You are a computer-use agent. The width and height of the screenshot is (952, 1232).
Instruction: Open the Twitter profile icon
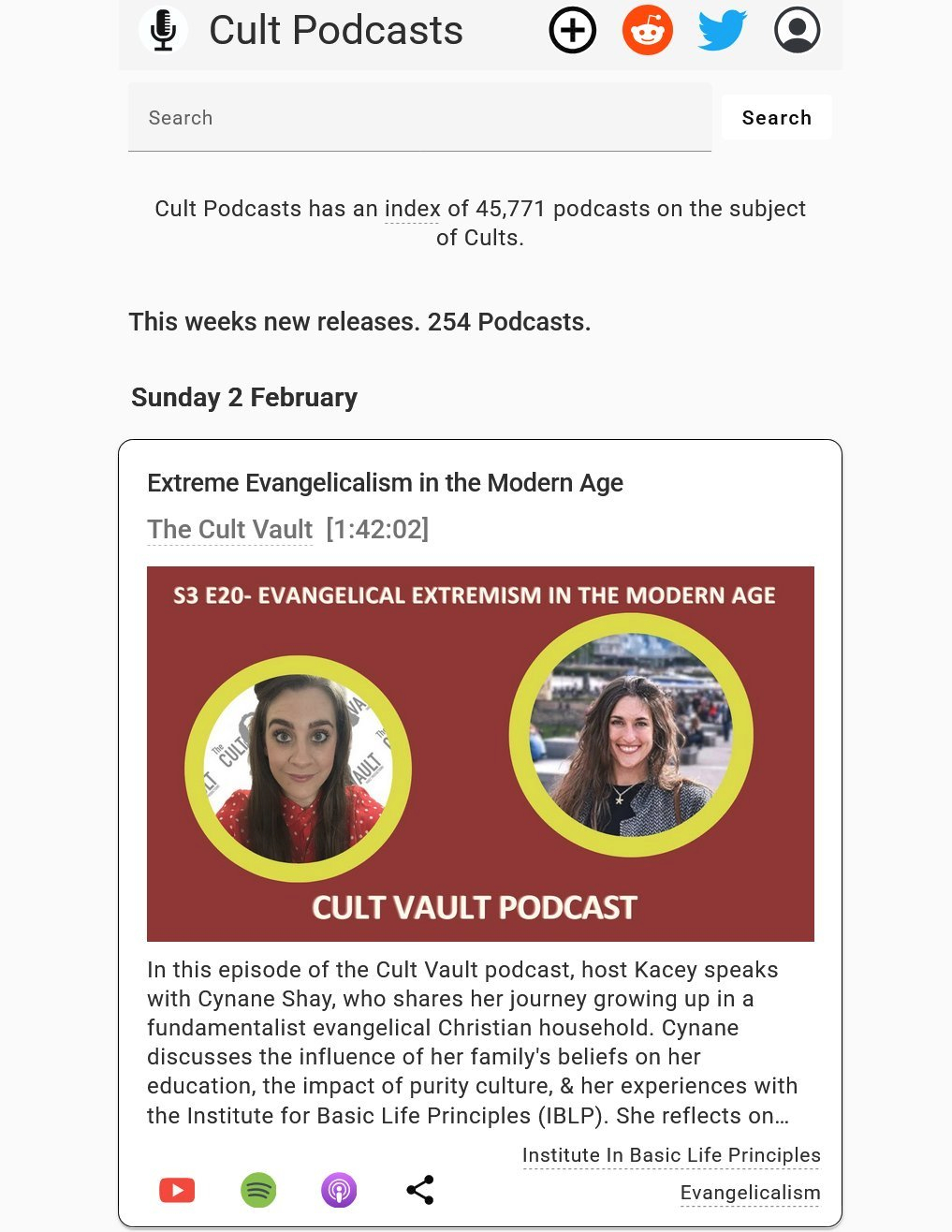coord(722,31)
